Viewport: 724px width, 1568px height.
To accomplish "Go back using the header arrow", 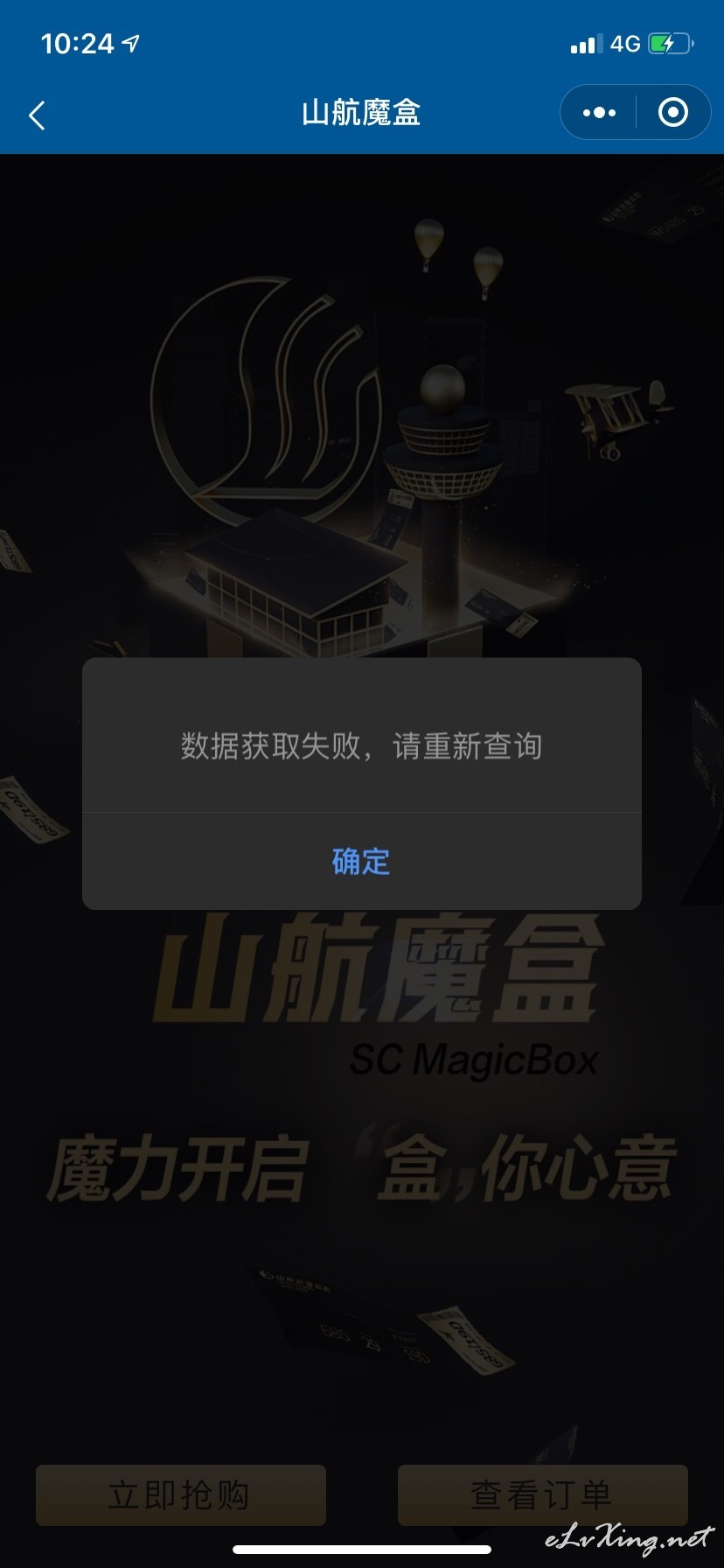I will coord(37,115).
